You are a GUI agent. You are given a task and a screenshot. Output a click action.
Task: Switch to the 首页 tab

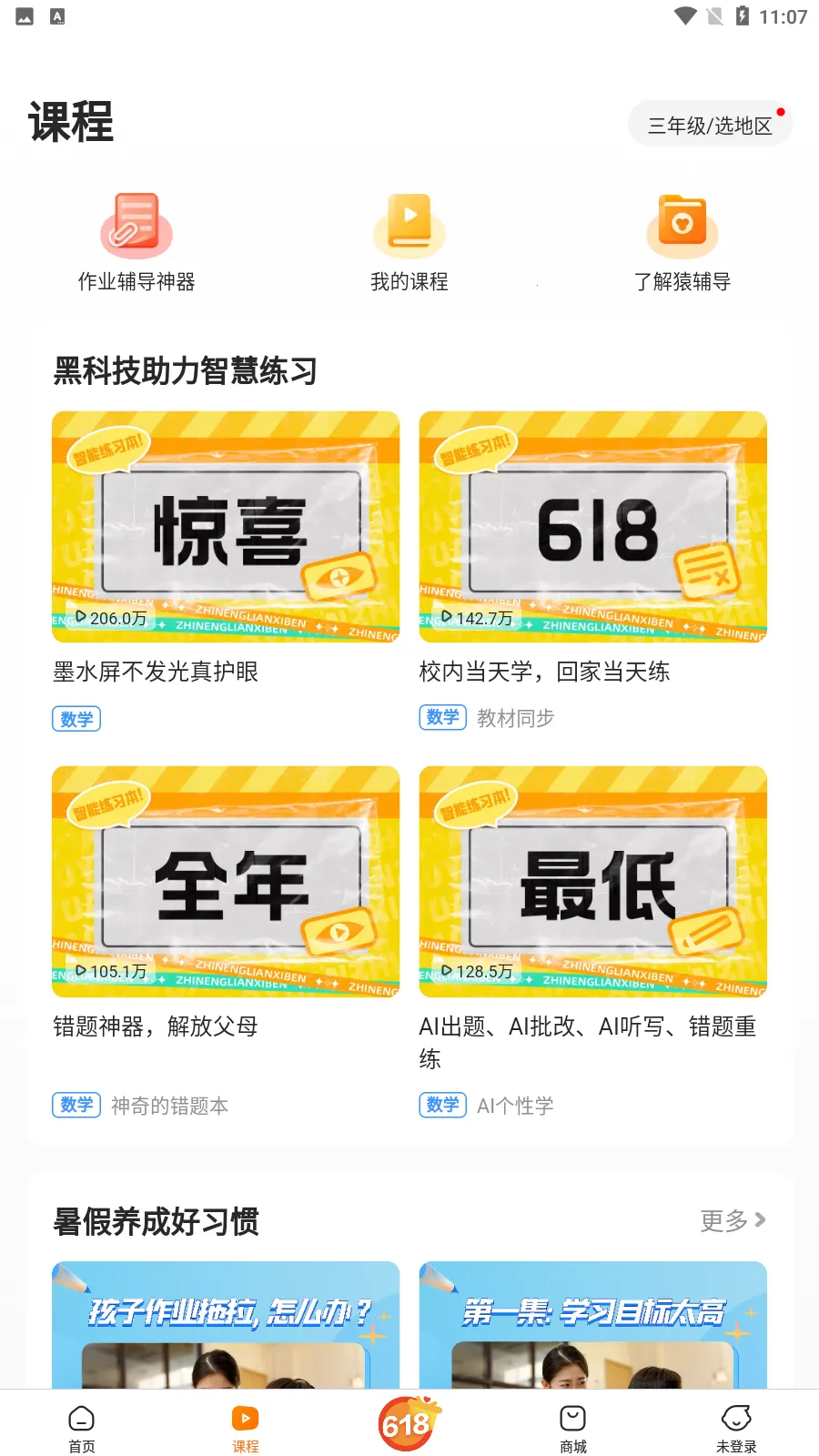[82, 1429]
